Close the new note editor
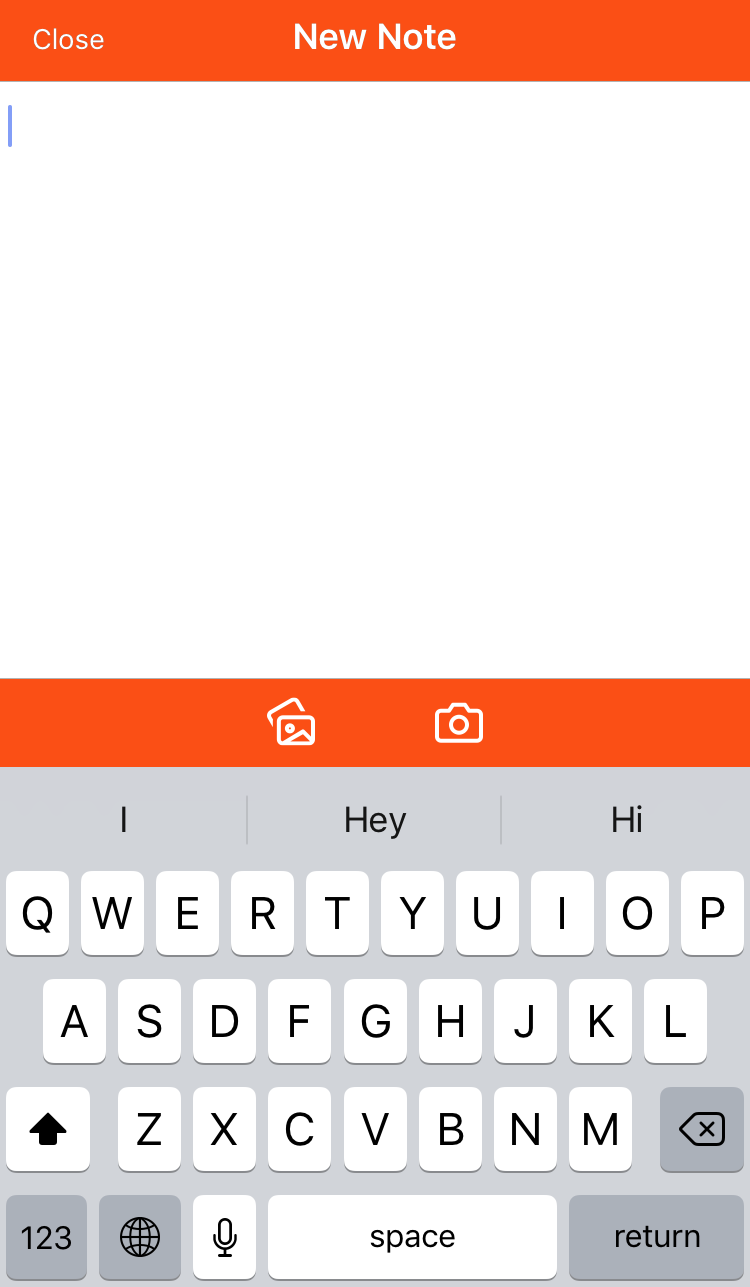The height and width of the screenshot is (1287, 750). pos(67,40)
